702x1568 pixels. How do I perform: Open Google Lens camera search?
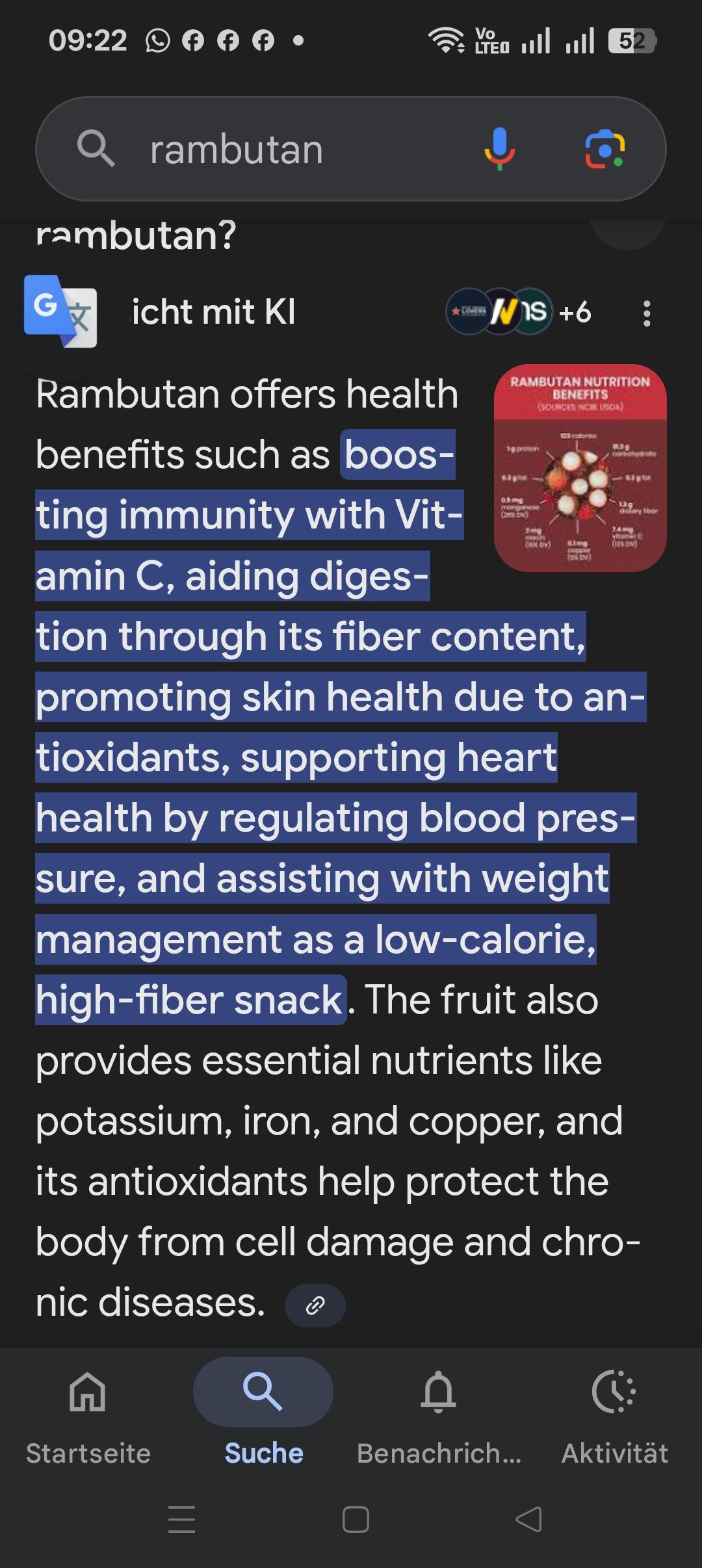click(604, 150)
